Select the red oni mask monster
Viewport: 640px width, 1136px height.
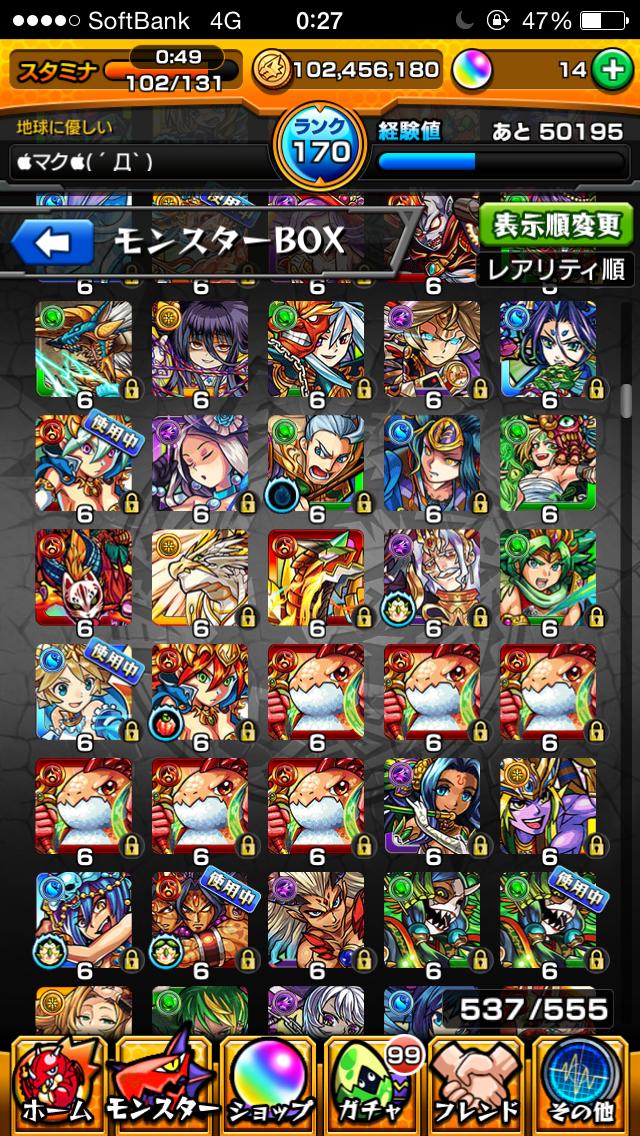coord(316,349)
